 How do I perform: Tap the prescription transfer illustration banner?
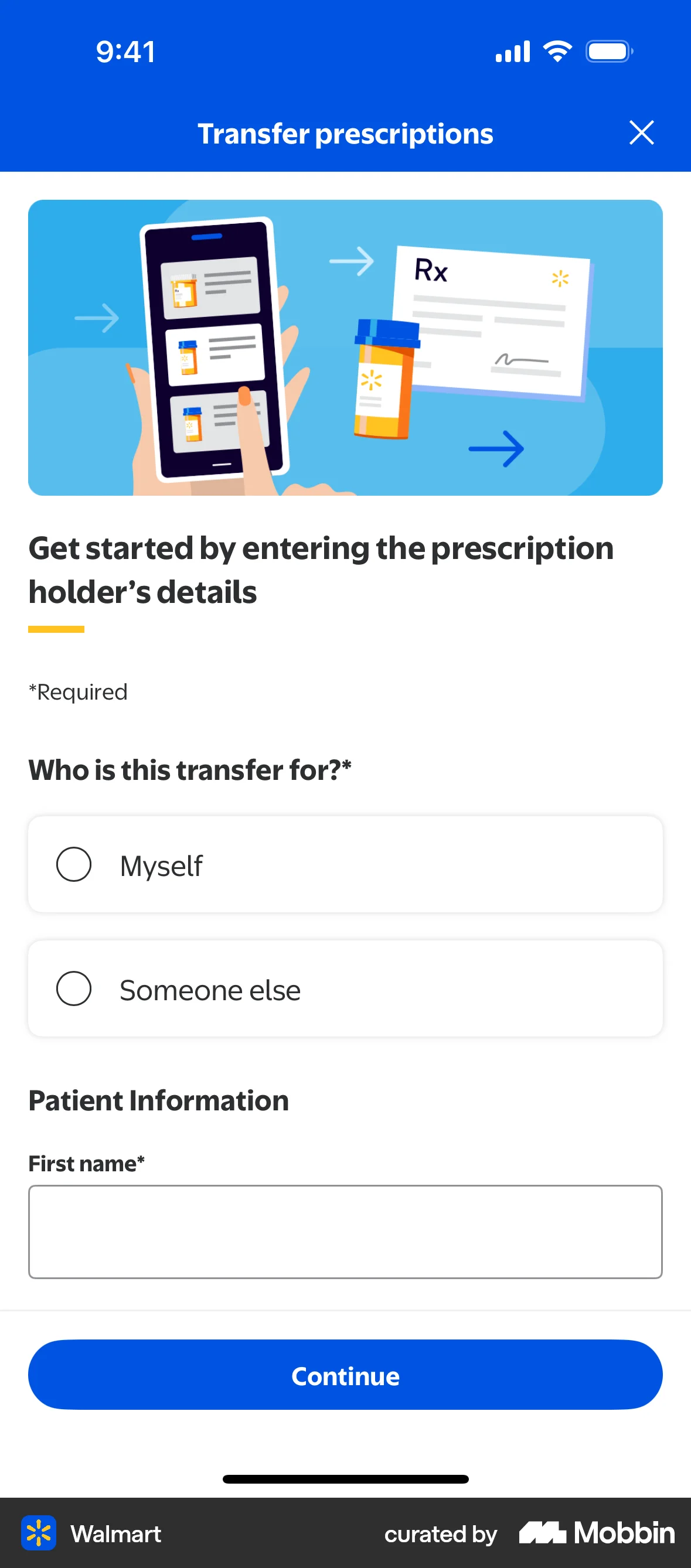345,347
